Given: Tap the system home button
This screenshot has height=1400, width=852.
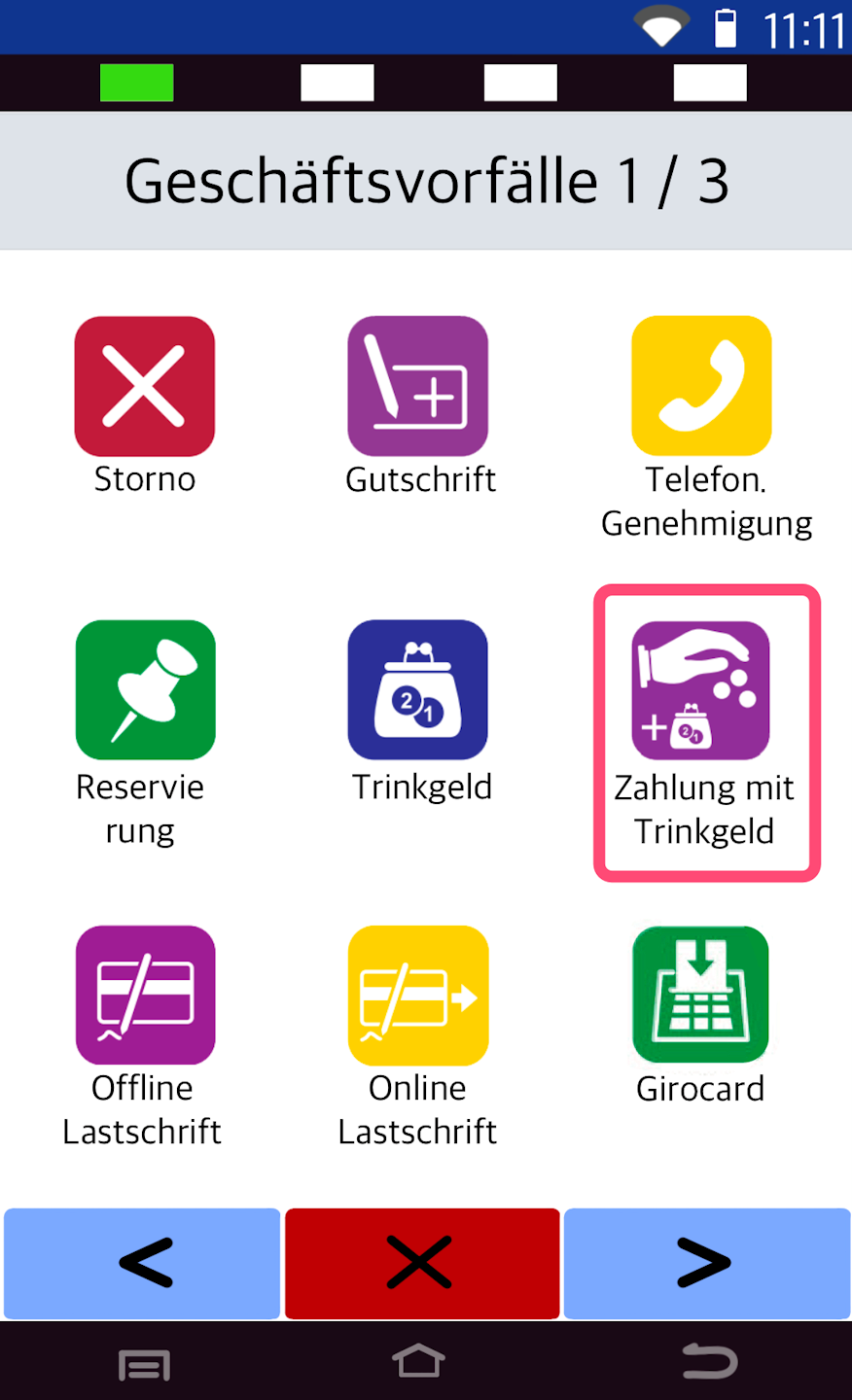Looking at the screenshot, I should tap(419, 1363).
